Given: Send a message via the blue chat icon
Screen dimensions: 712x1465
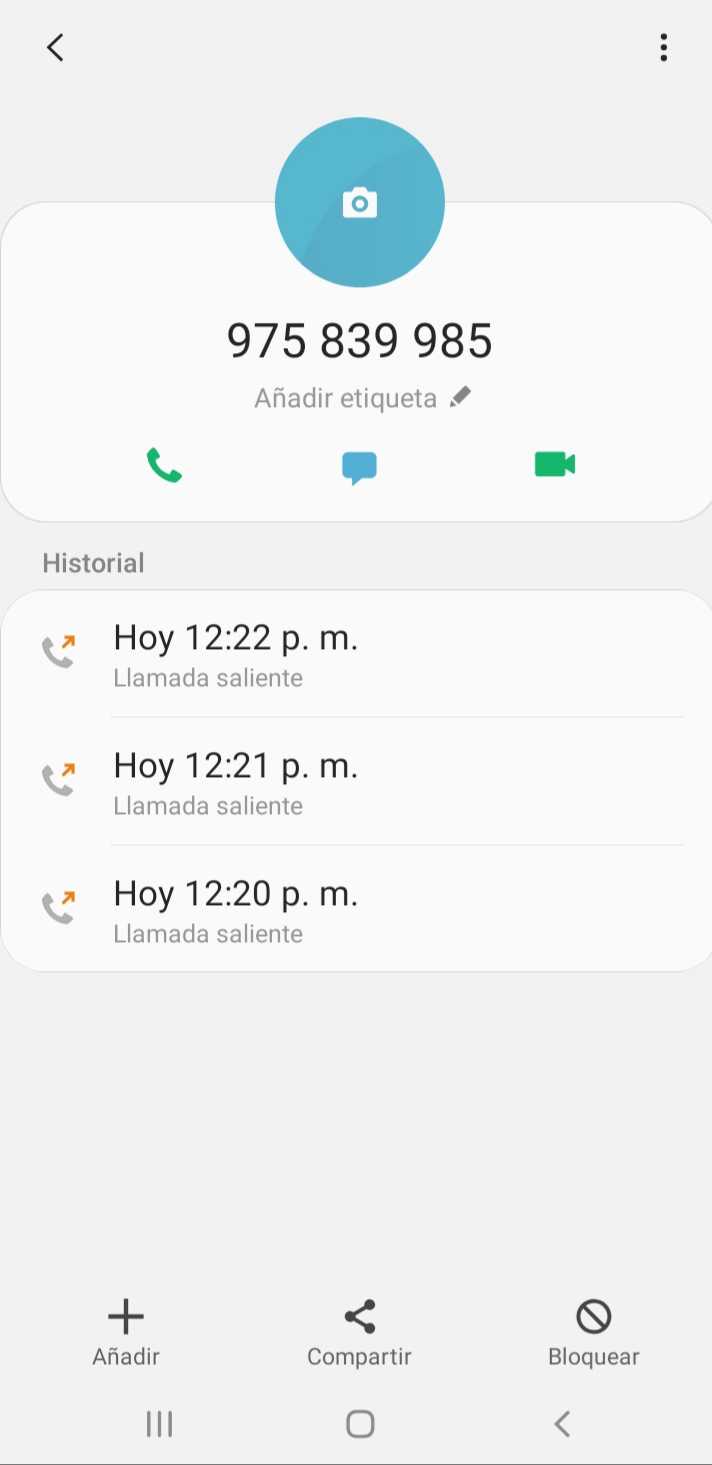Looking at the screenshot, I should 359,467.
